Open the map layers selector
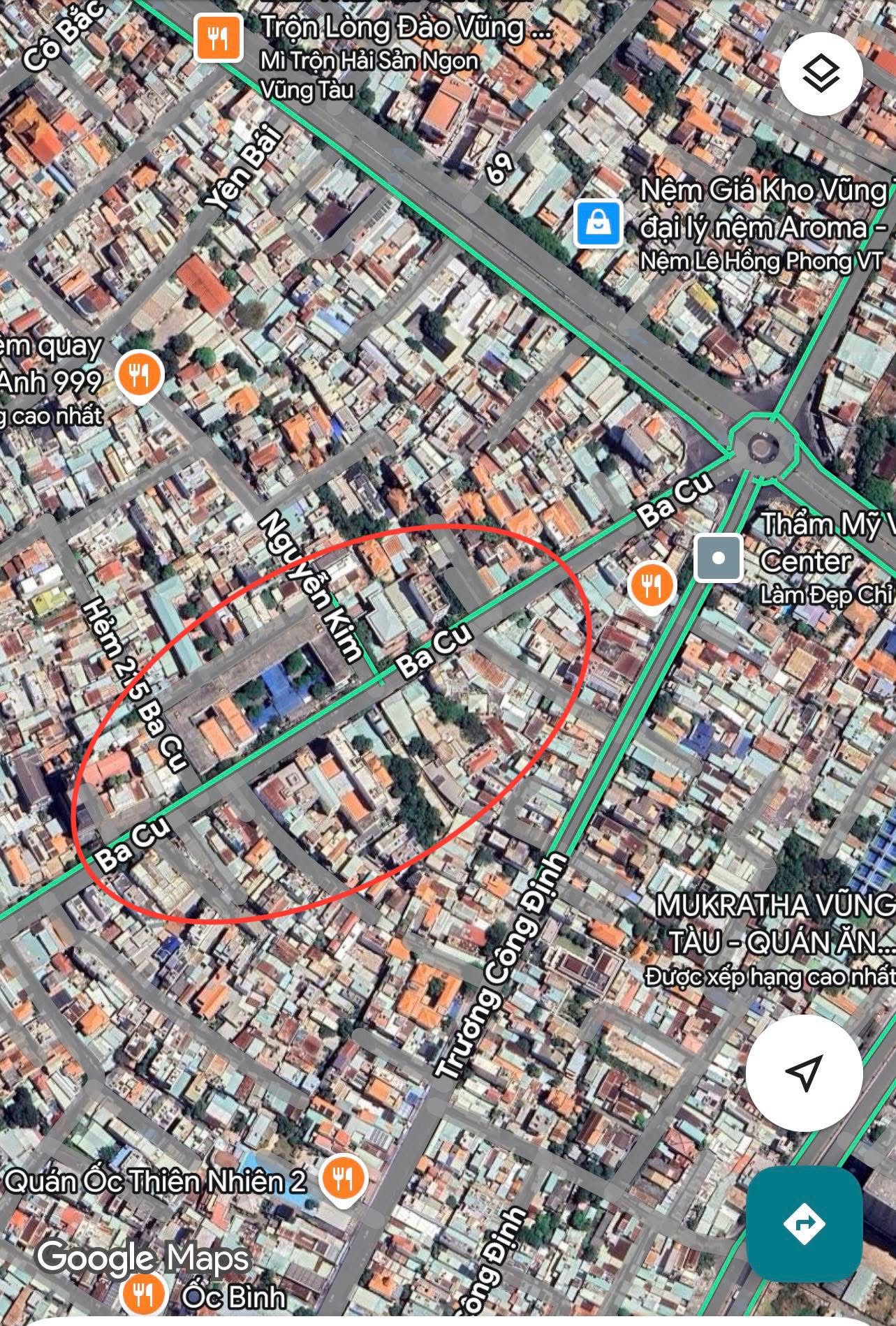Screen dimensions: 896x1326 [x=821, y=73]
